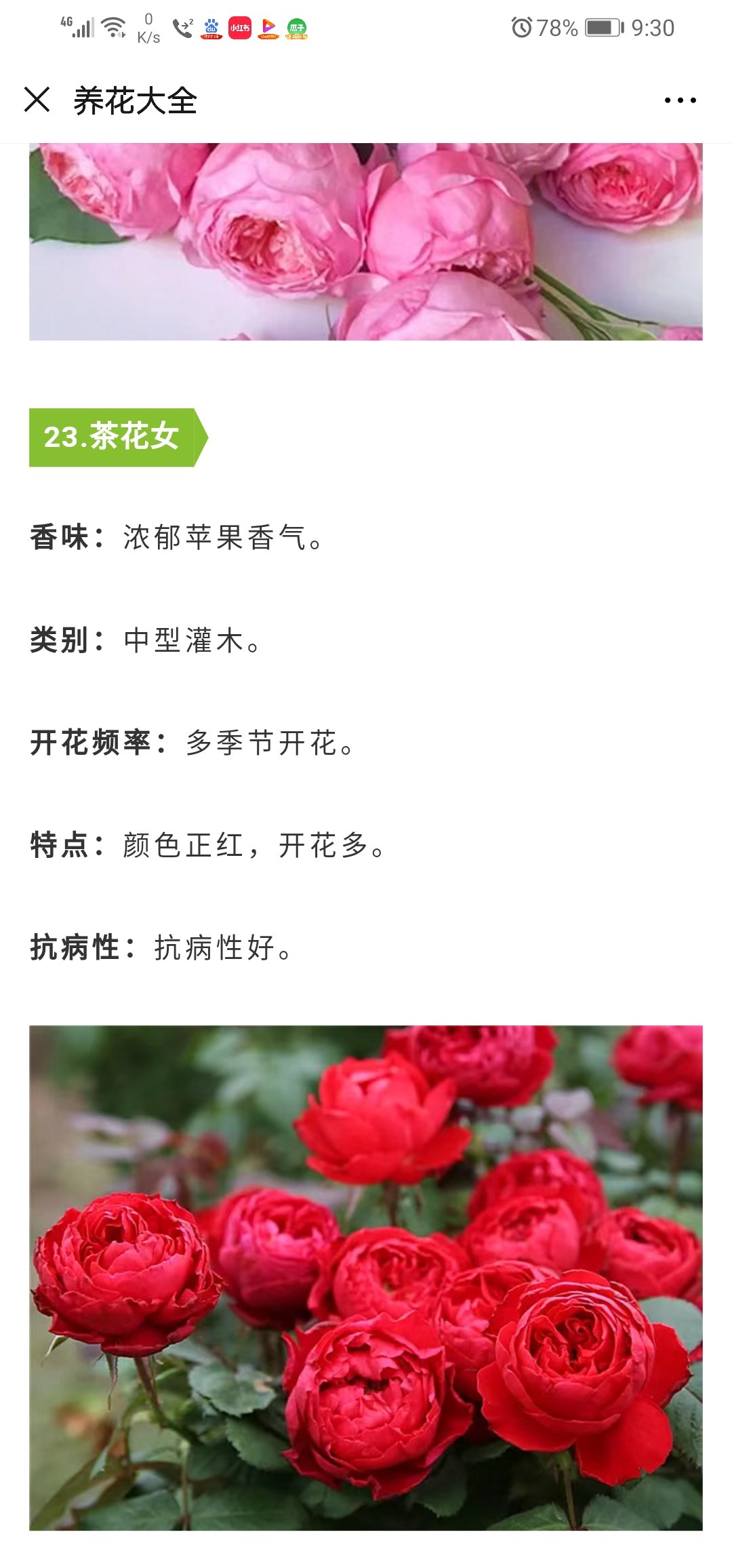
Task: Close the 养花大全 article page
Action: click(37, 100)
